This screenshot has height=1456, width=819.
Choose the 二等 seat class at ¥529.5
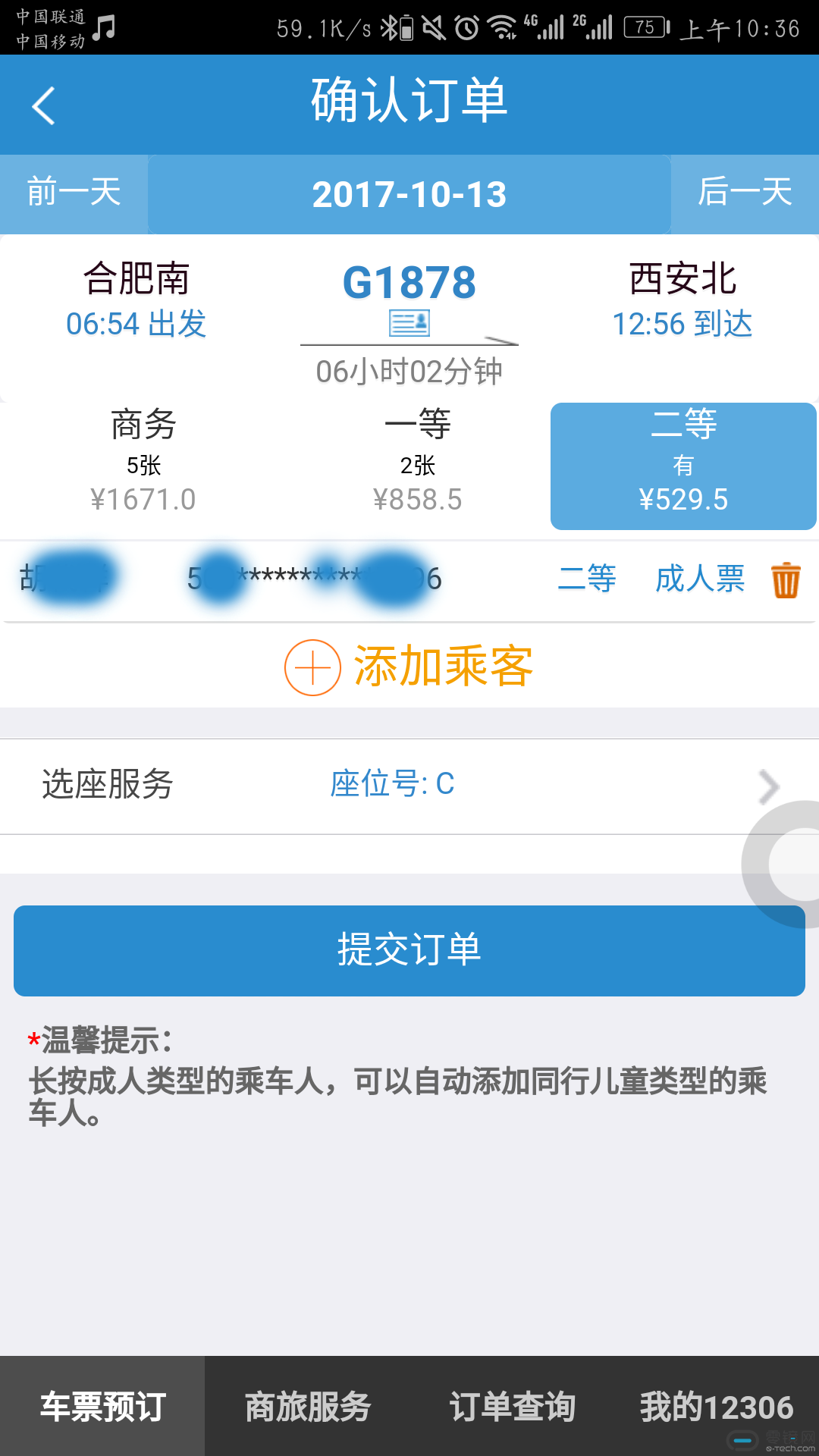[683, 466]
